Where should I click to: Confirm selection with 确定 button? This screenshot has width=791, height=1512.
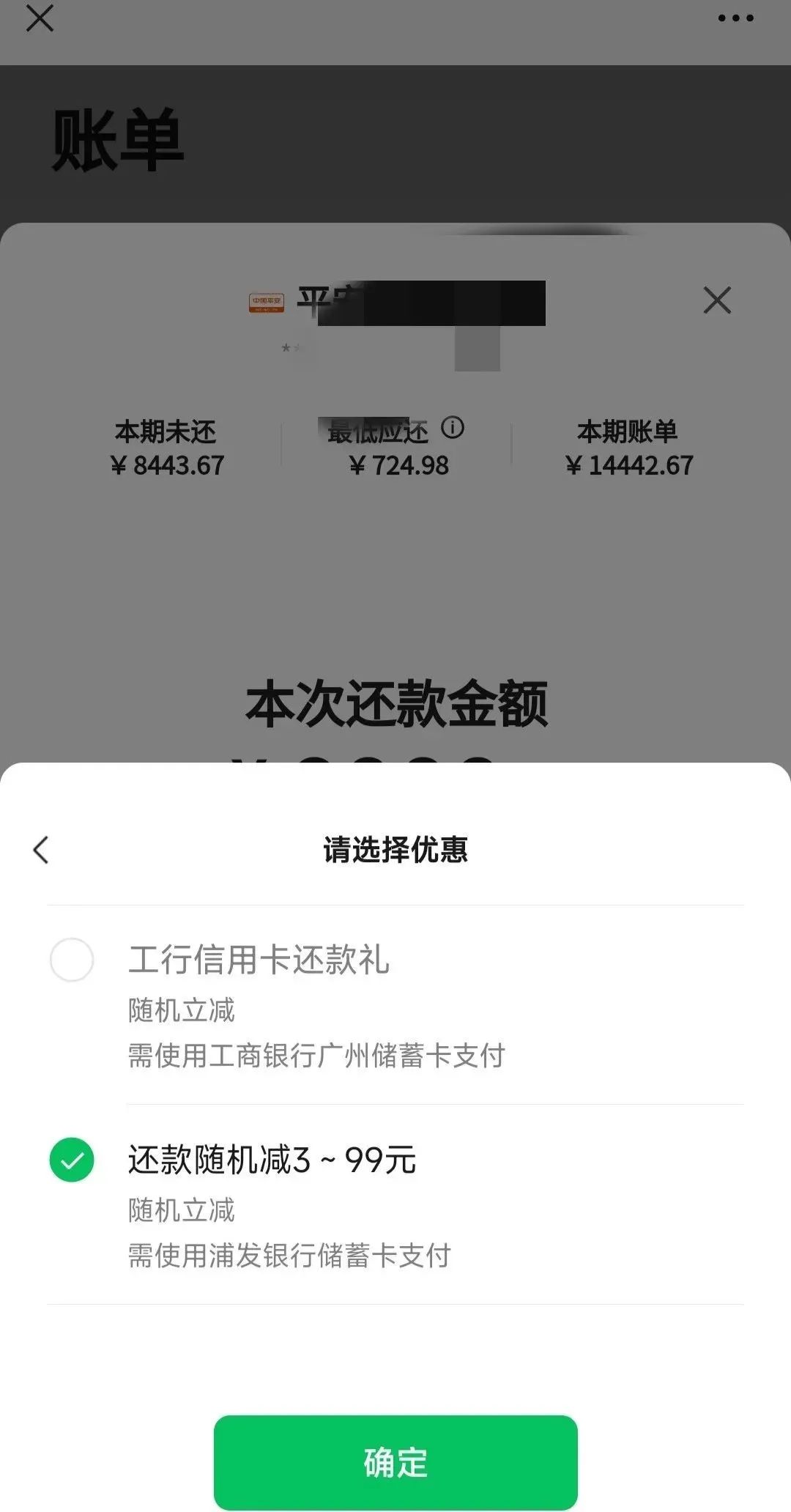(x=395, y=1462)
